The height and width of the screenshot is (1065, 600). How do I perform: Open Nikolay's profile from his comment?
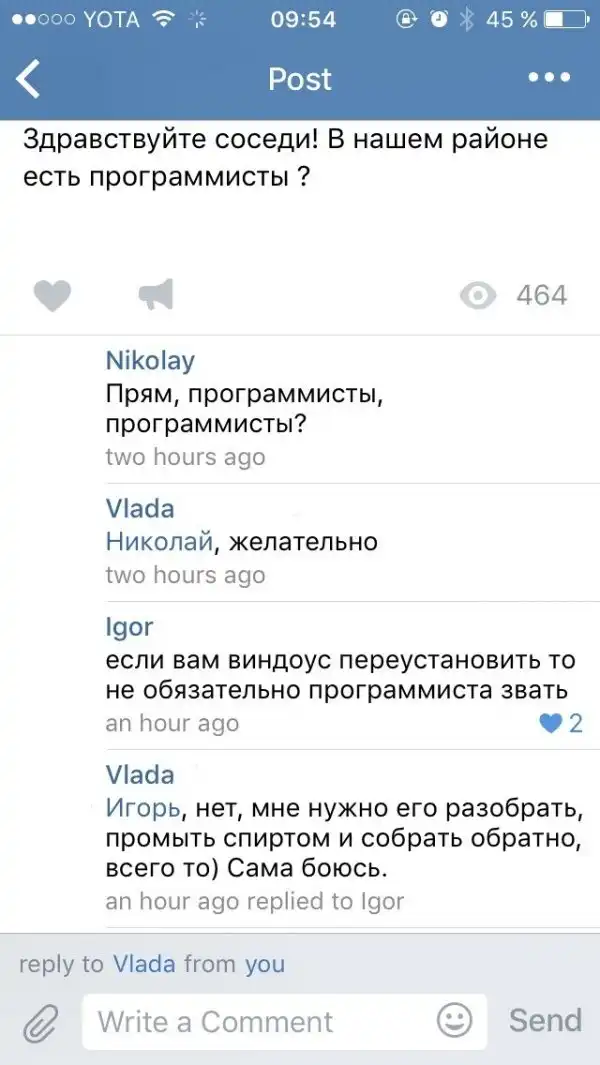point(150,360)
